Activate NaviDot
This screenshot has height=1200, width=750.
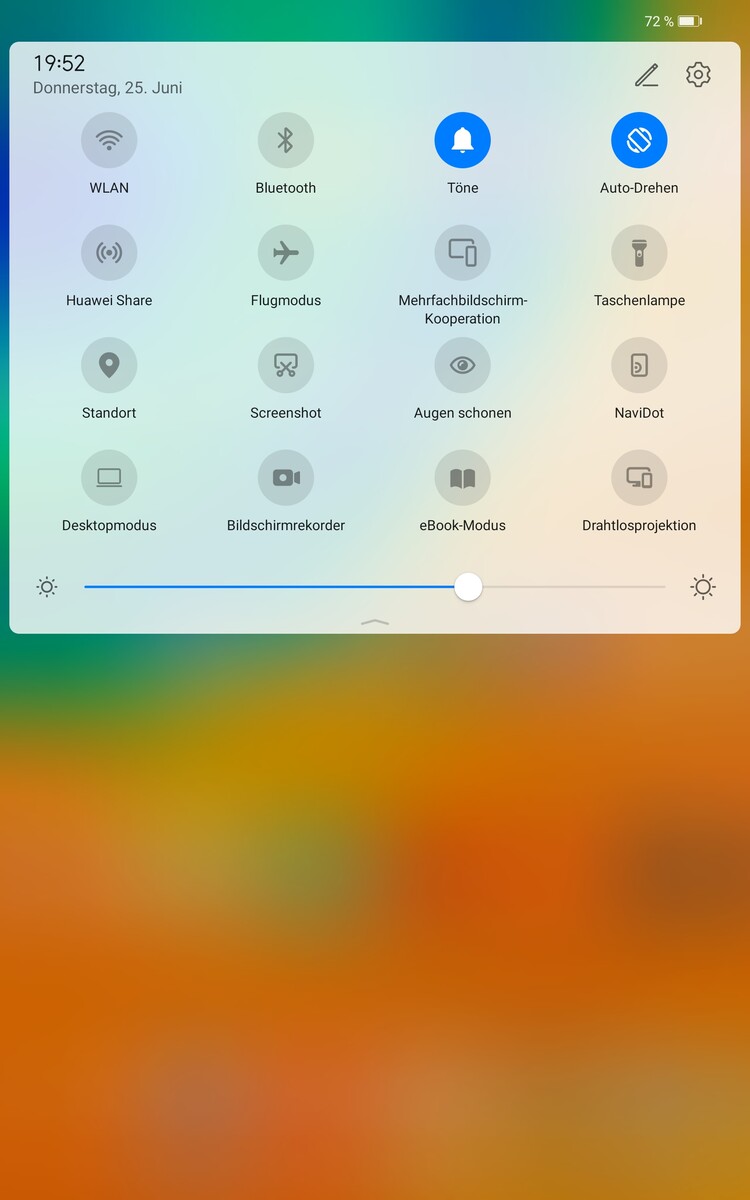point(639,366)
